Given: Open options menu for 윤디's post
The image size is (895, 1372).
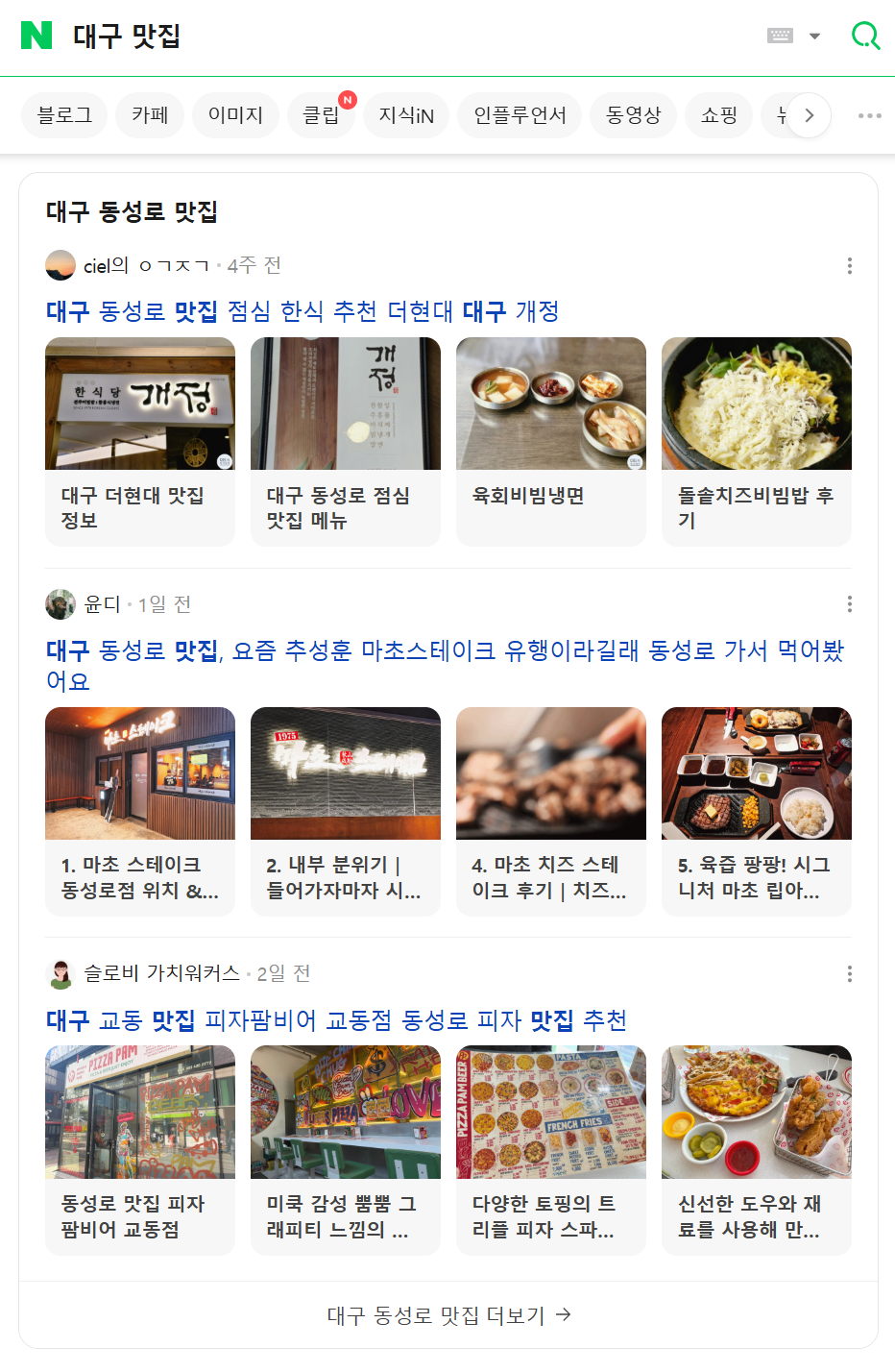Looking at the screenshot, I should click(850, 604).
